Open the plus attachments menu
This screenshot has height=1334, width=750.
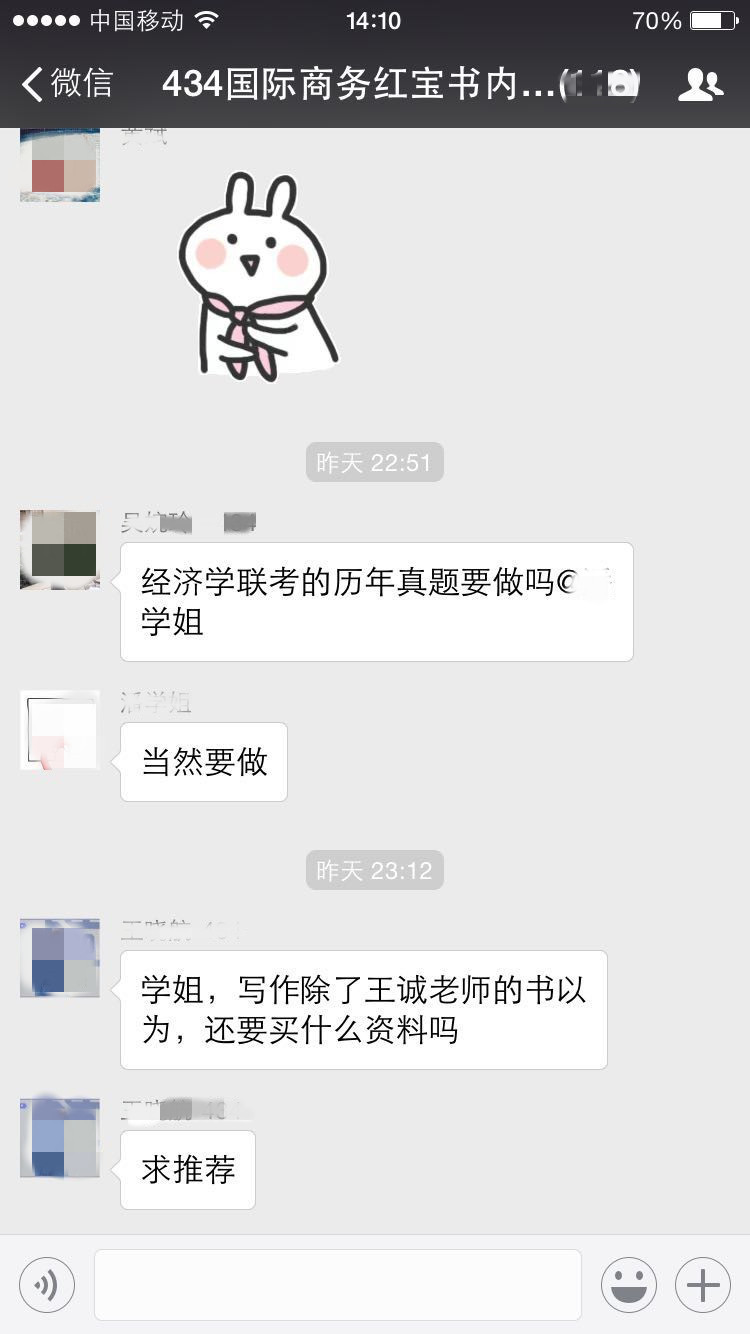(x=703, y=1285)
